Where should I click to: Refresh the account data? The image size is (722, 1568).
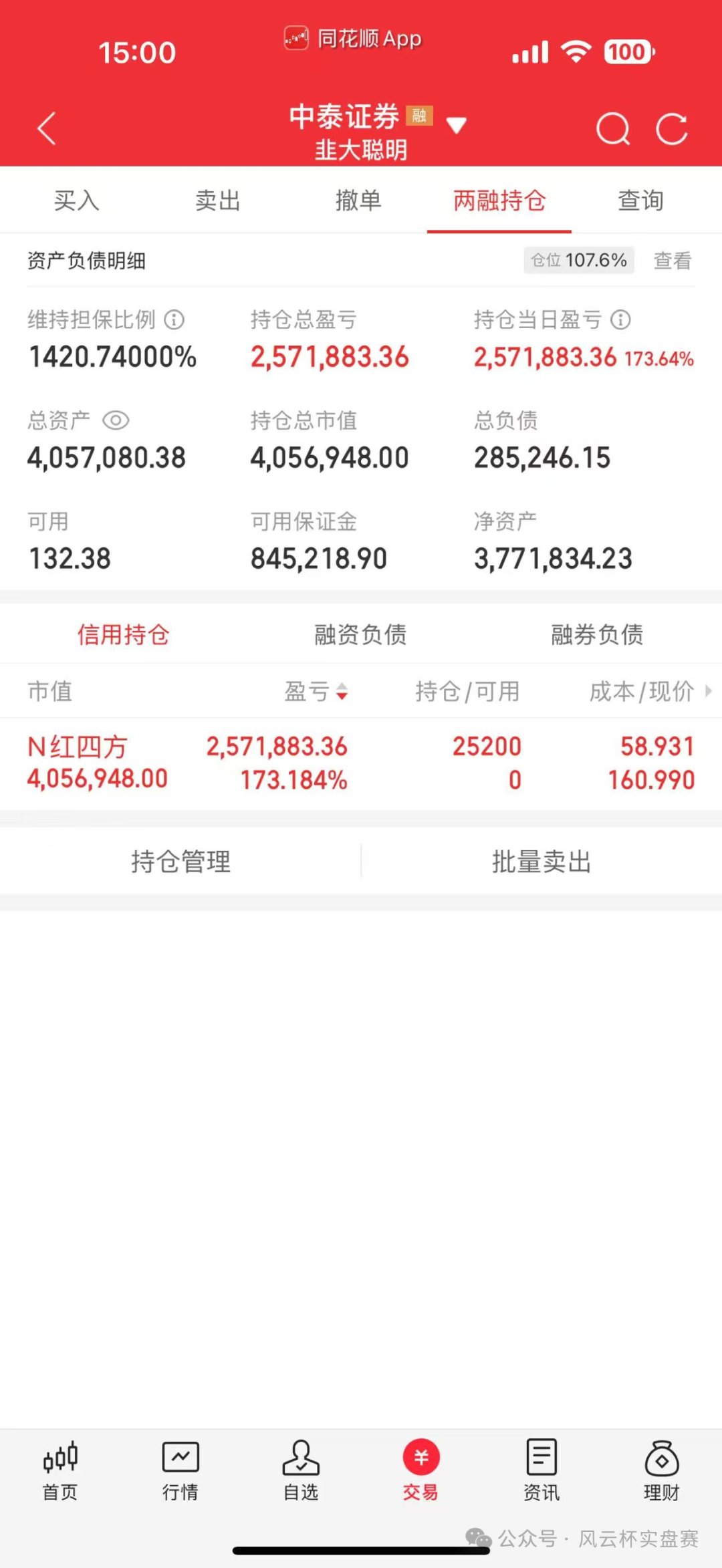671,128
